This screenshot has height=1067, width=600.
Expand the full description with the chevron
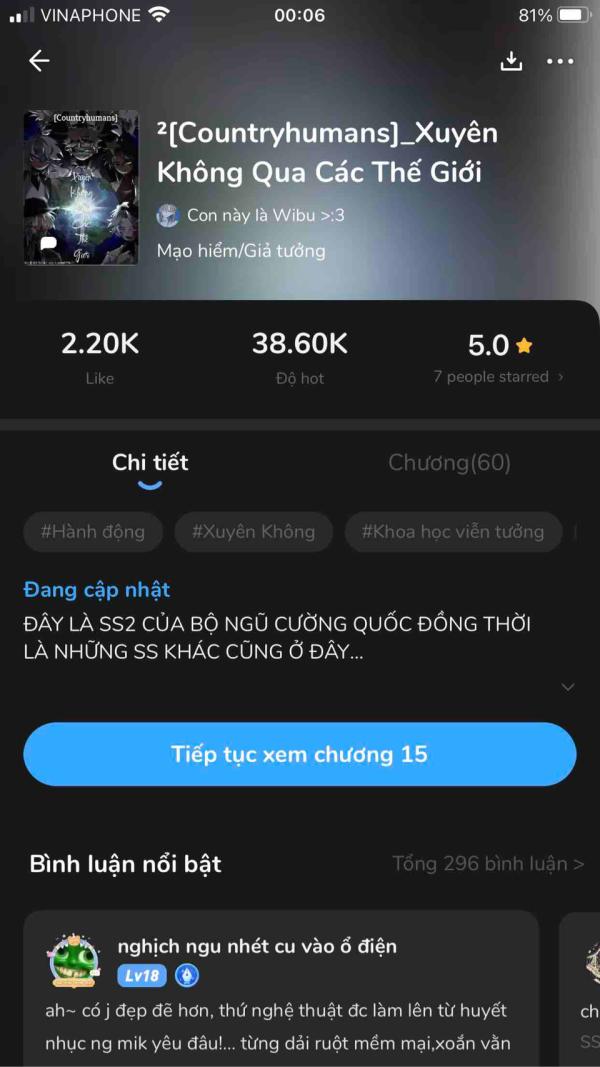click(x=567, y=687)
